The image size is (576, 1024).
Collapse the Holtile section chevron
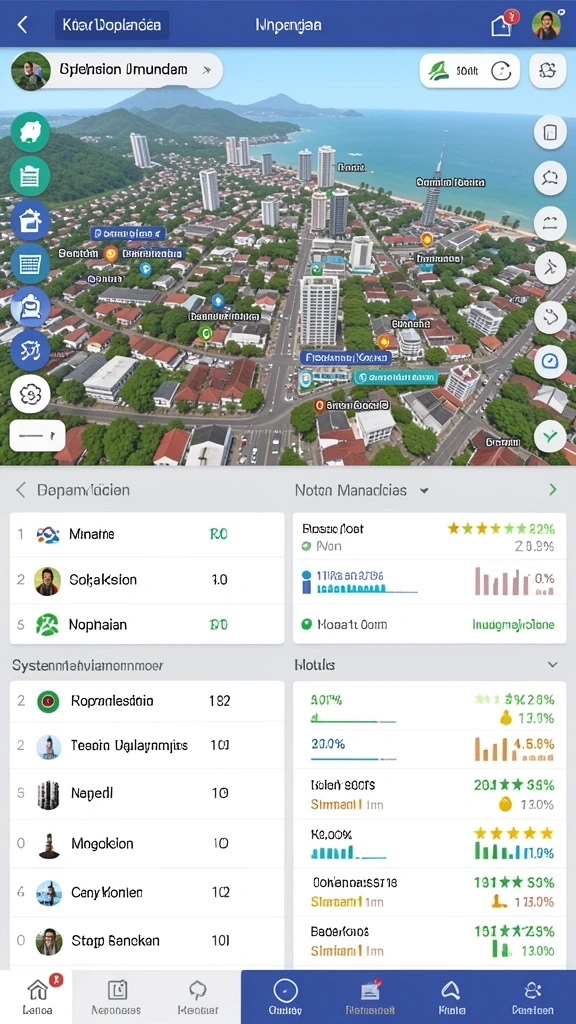(552, 665)
